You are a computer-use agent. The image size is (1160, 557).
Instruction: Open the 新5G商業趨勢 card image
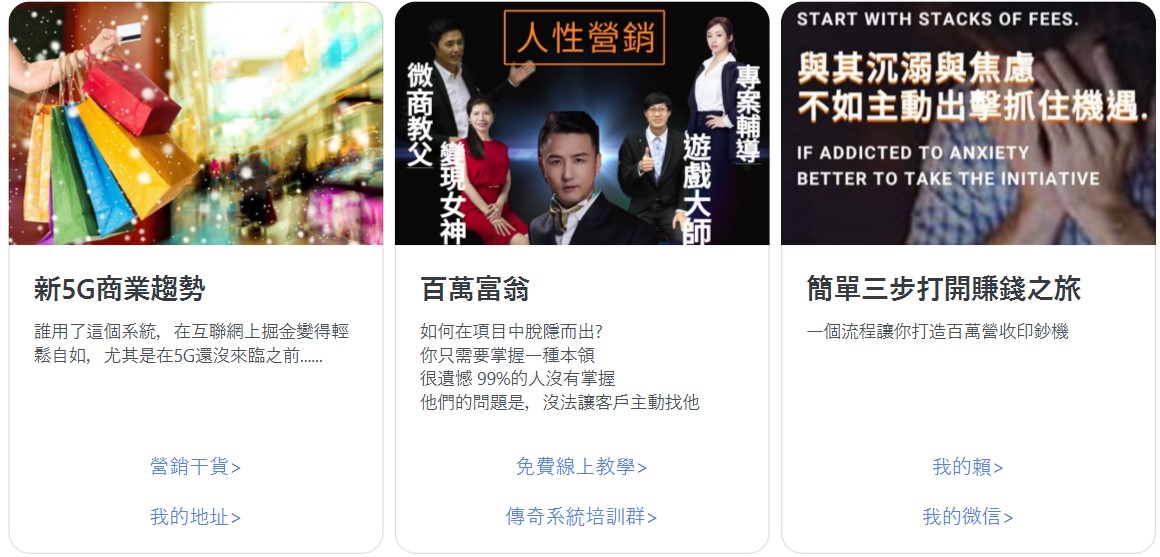(x=196, y=124)
